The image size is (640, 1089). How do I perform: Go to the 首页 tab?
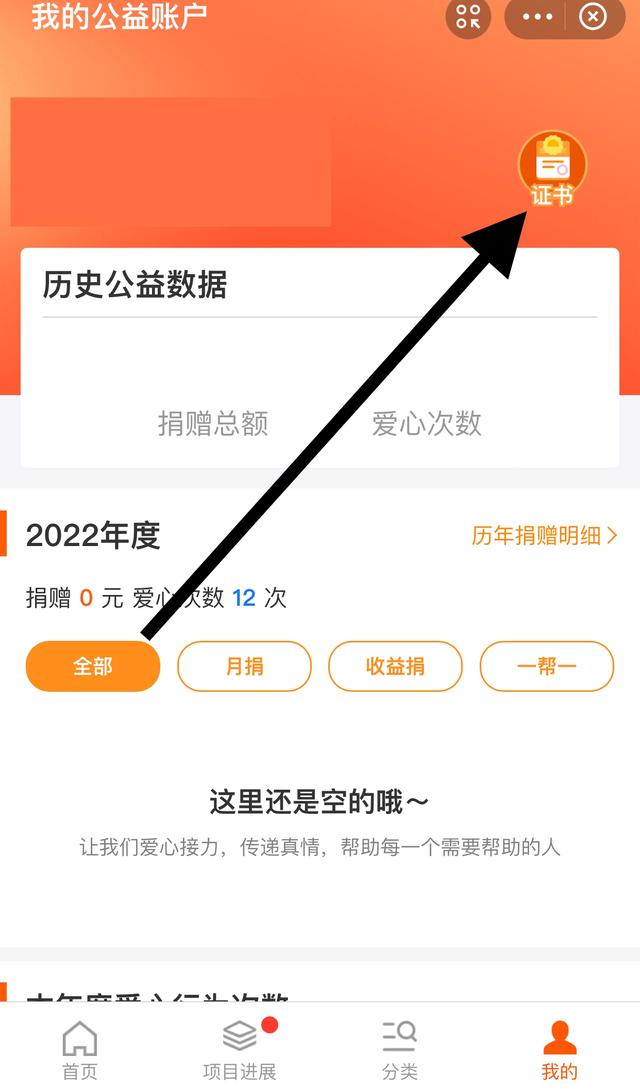click(x=80, y=1049)
